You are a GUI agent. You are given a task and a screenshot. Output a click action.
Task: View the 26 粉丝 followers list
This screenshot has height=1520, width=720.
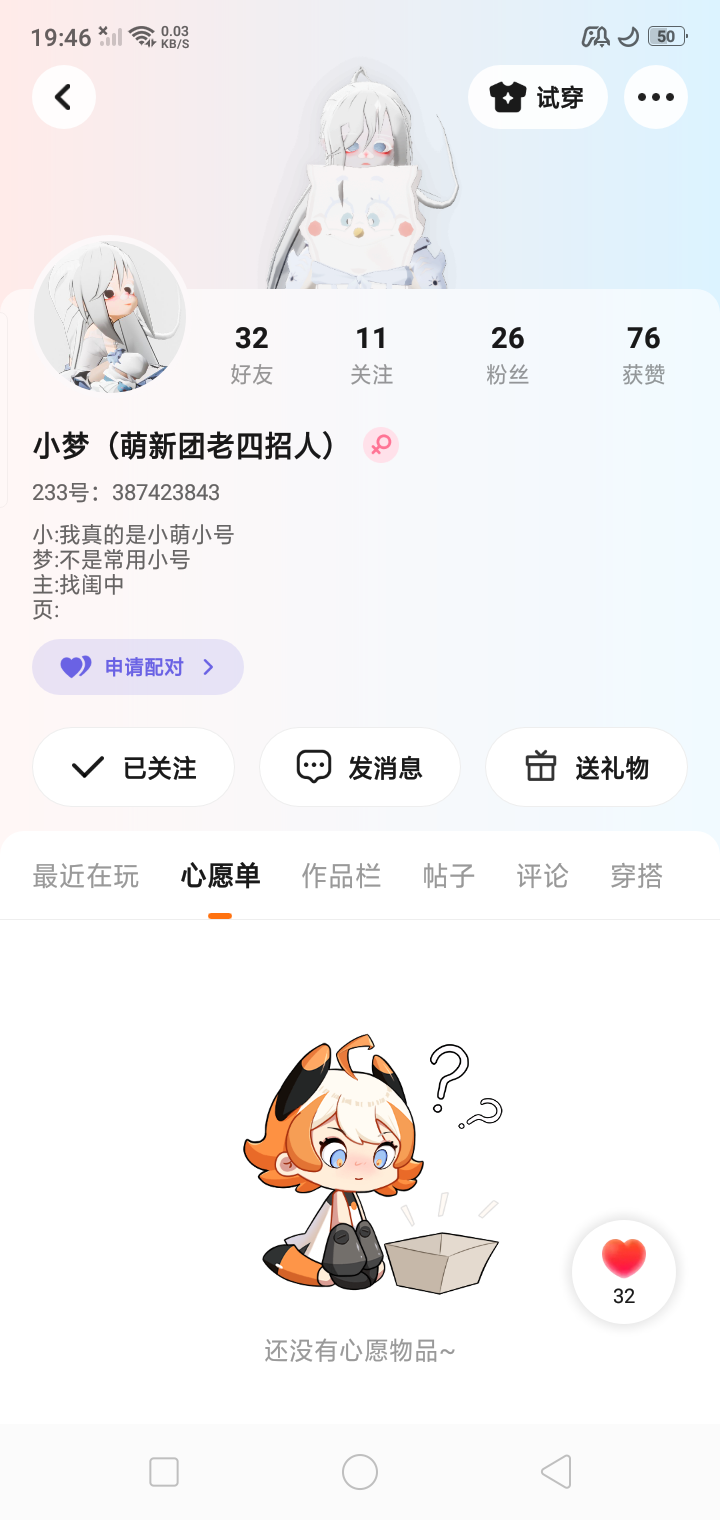pyautogui.click(x=508, y=354)
